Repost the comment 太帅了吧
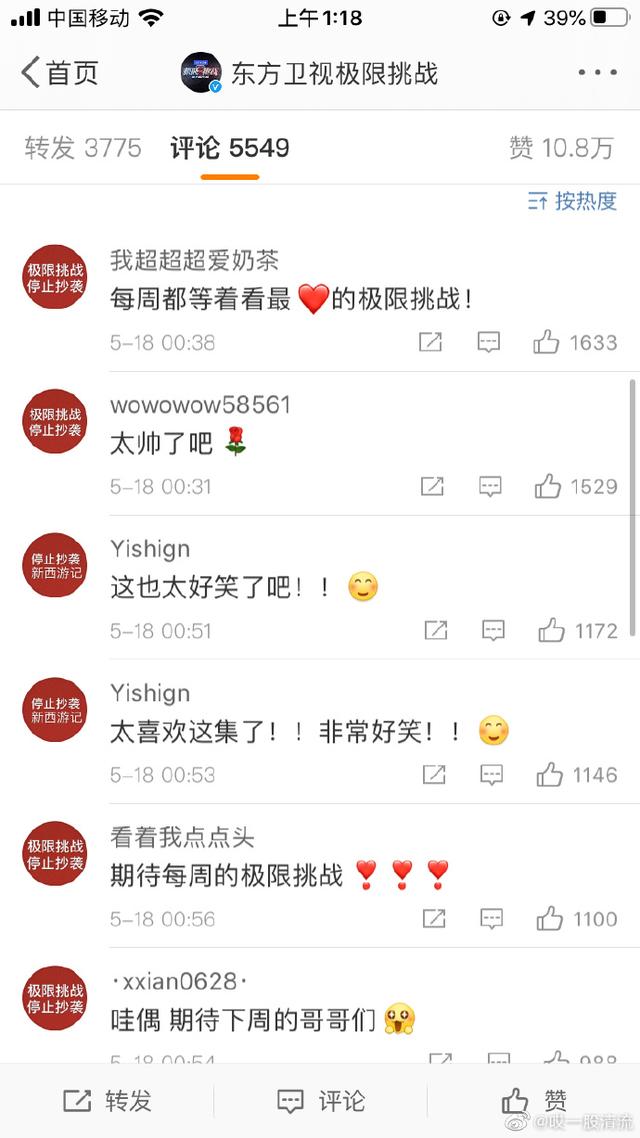Screen dimensions: 640x1138 (x=432, y=487)
